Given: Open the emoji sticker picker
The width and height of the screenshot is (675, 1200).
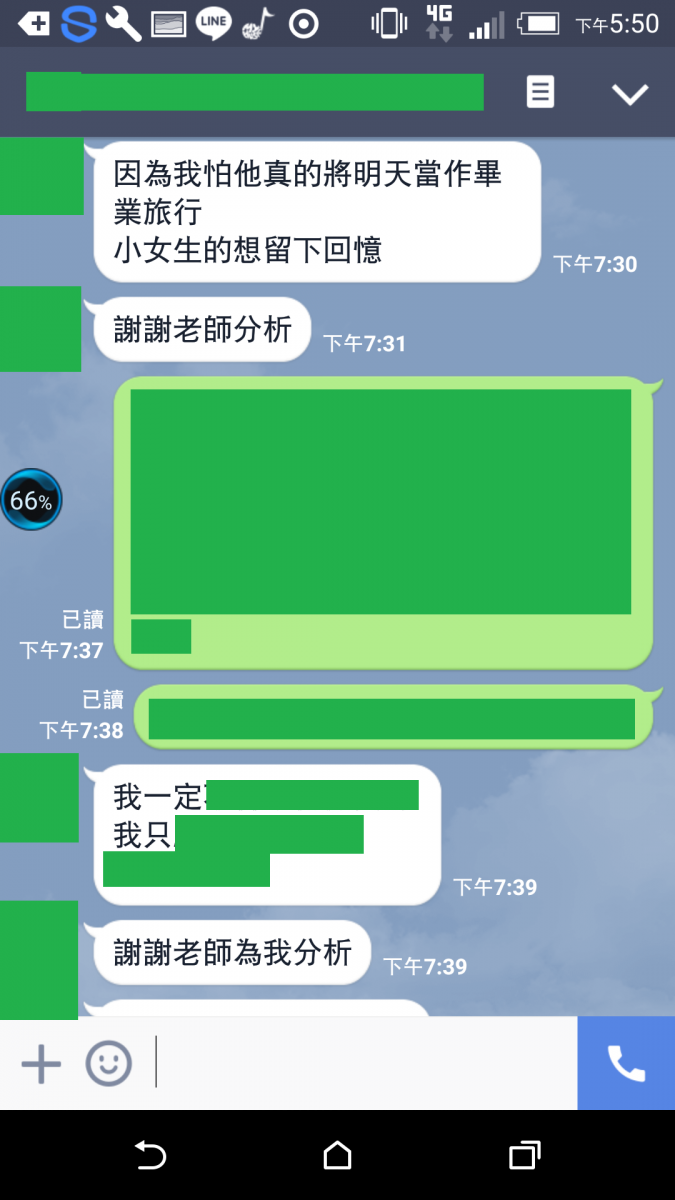Looking at the screenshot, I should coord(108,1063).
